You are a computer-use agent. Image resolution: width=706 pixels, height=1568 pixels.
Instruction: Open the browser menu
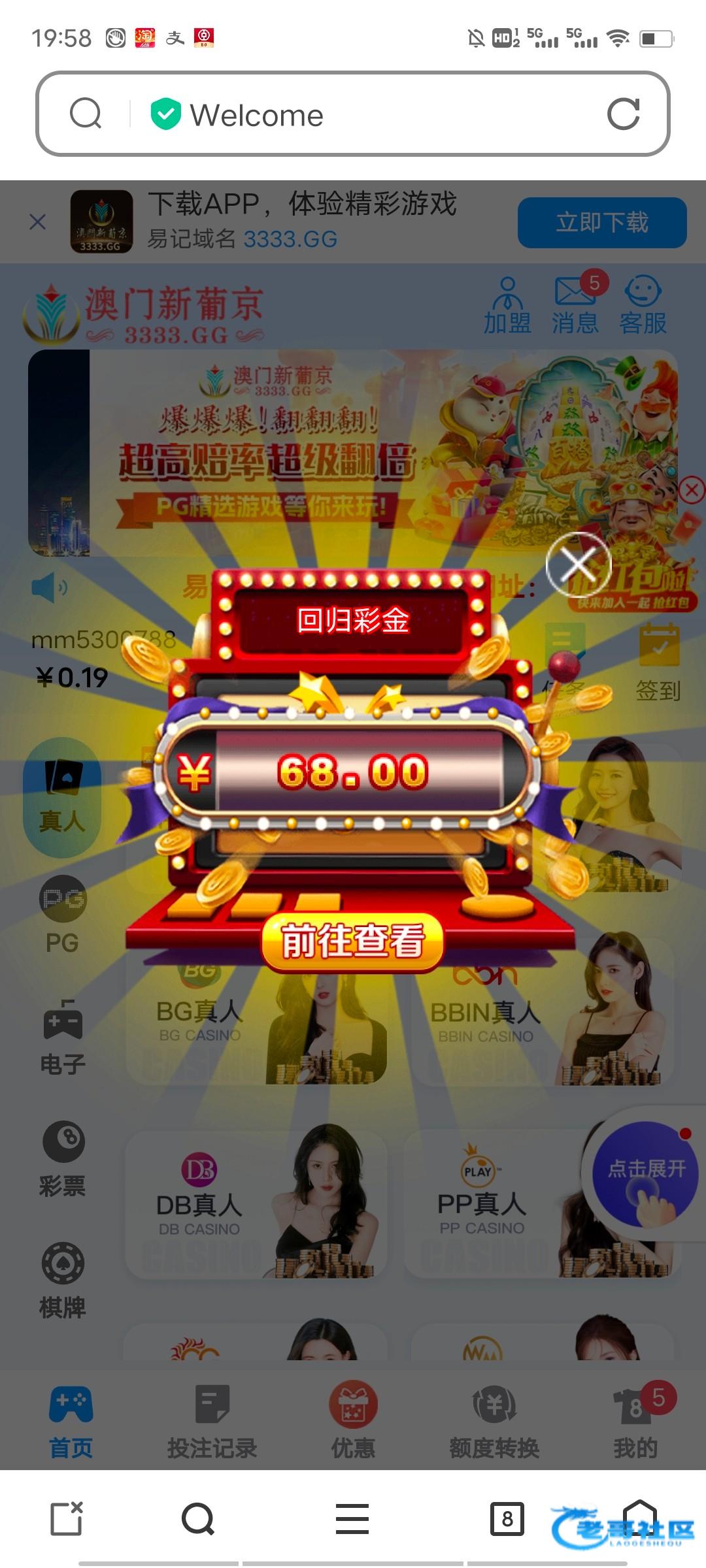(x=352, y=1518)
